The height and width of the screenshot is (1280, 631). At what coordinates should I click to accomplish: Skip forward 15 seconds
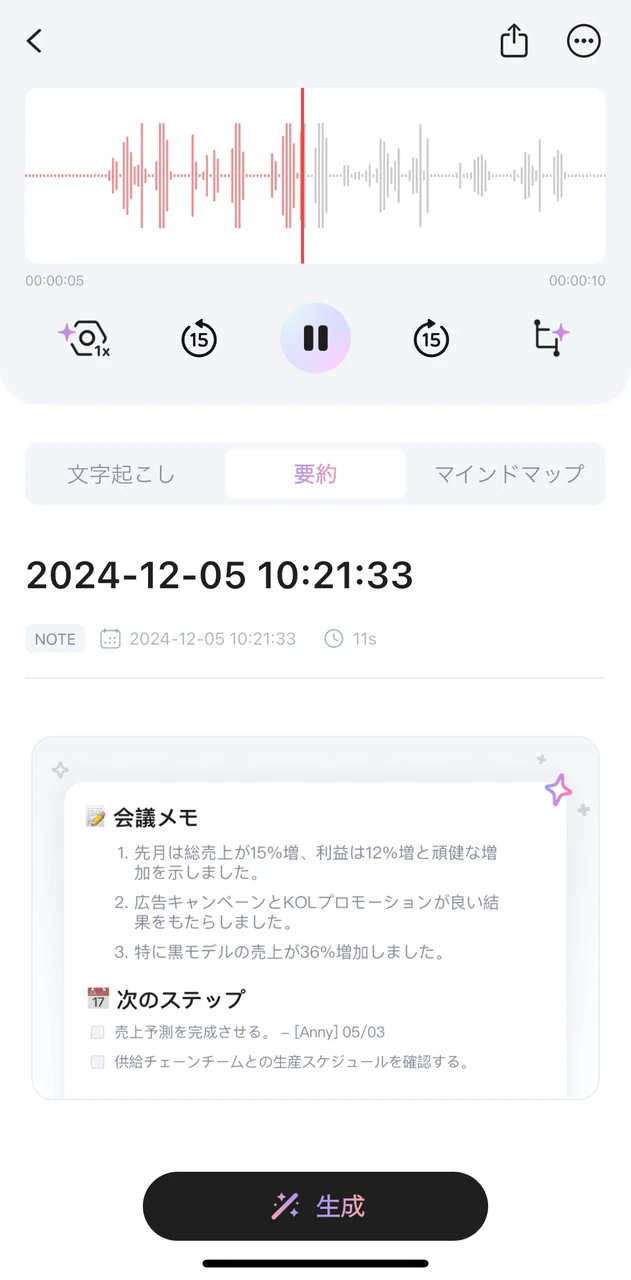click(431, 339)
